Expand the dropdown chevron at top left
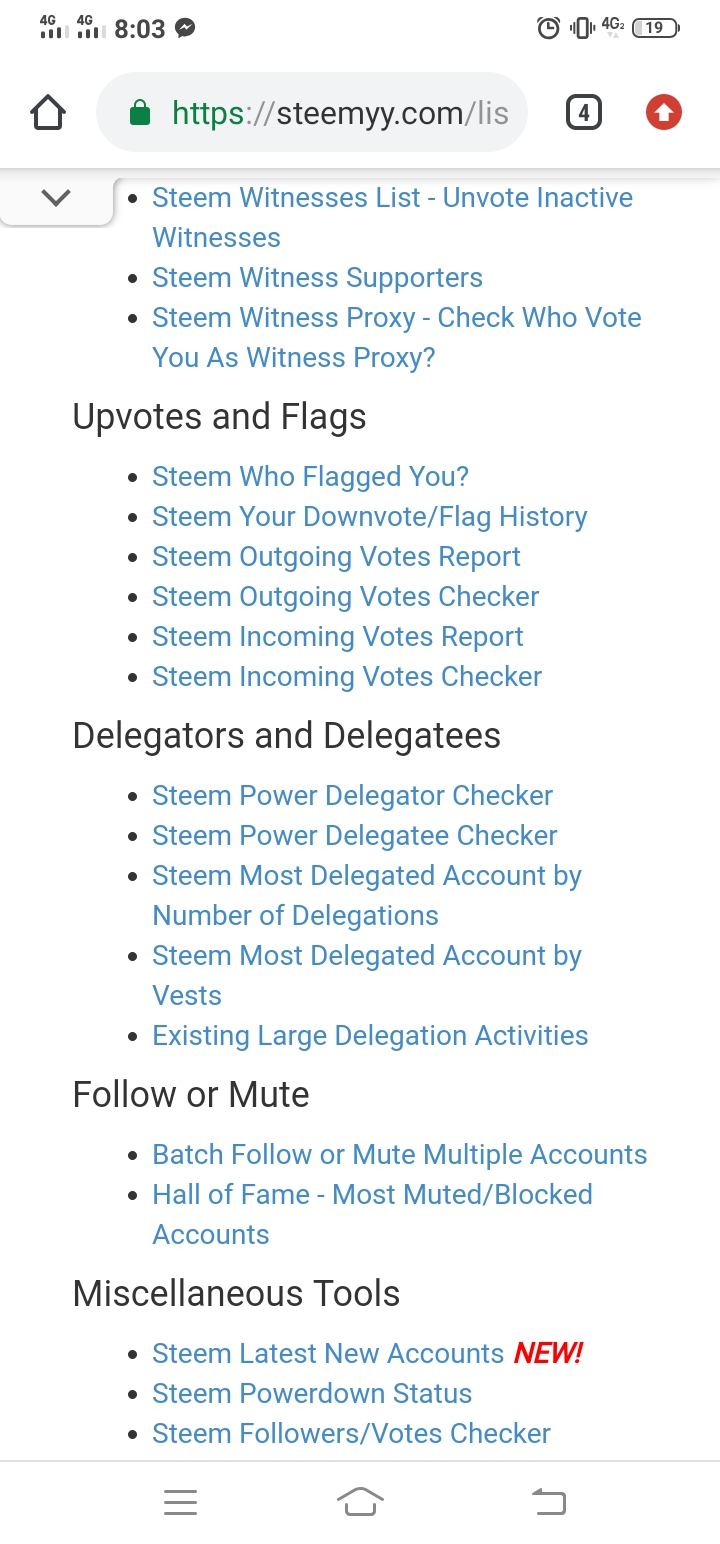720x1544 pixels. 56,197
